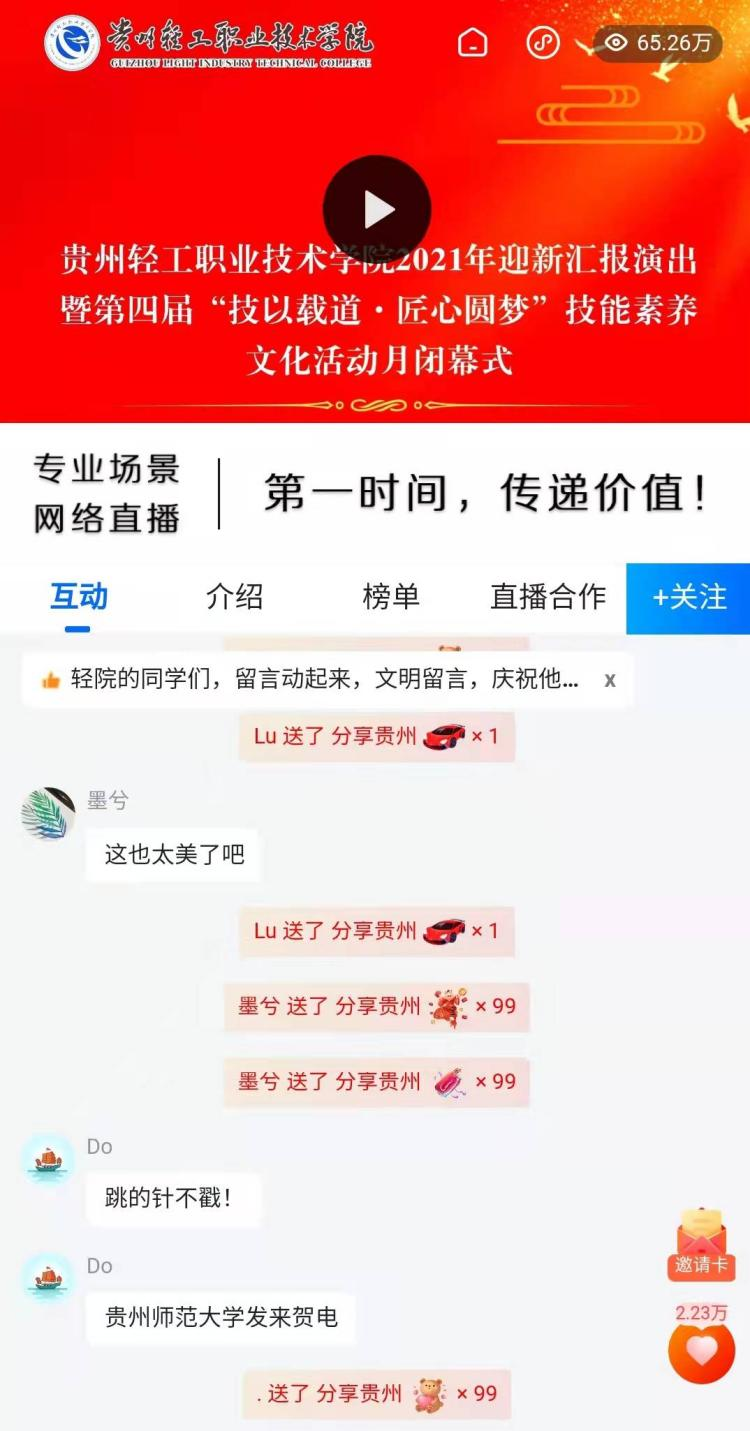This screenshot has width=750, height=1431.
Task: Tap the link share icon
Action: click(x=543, y=43)
